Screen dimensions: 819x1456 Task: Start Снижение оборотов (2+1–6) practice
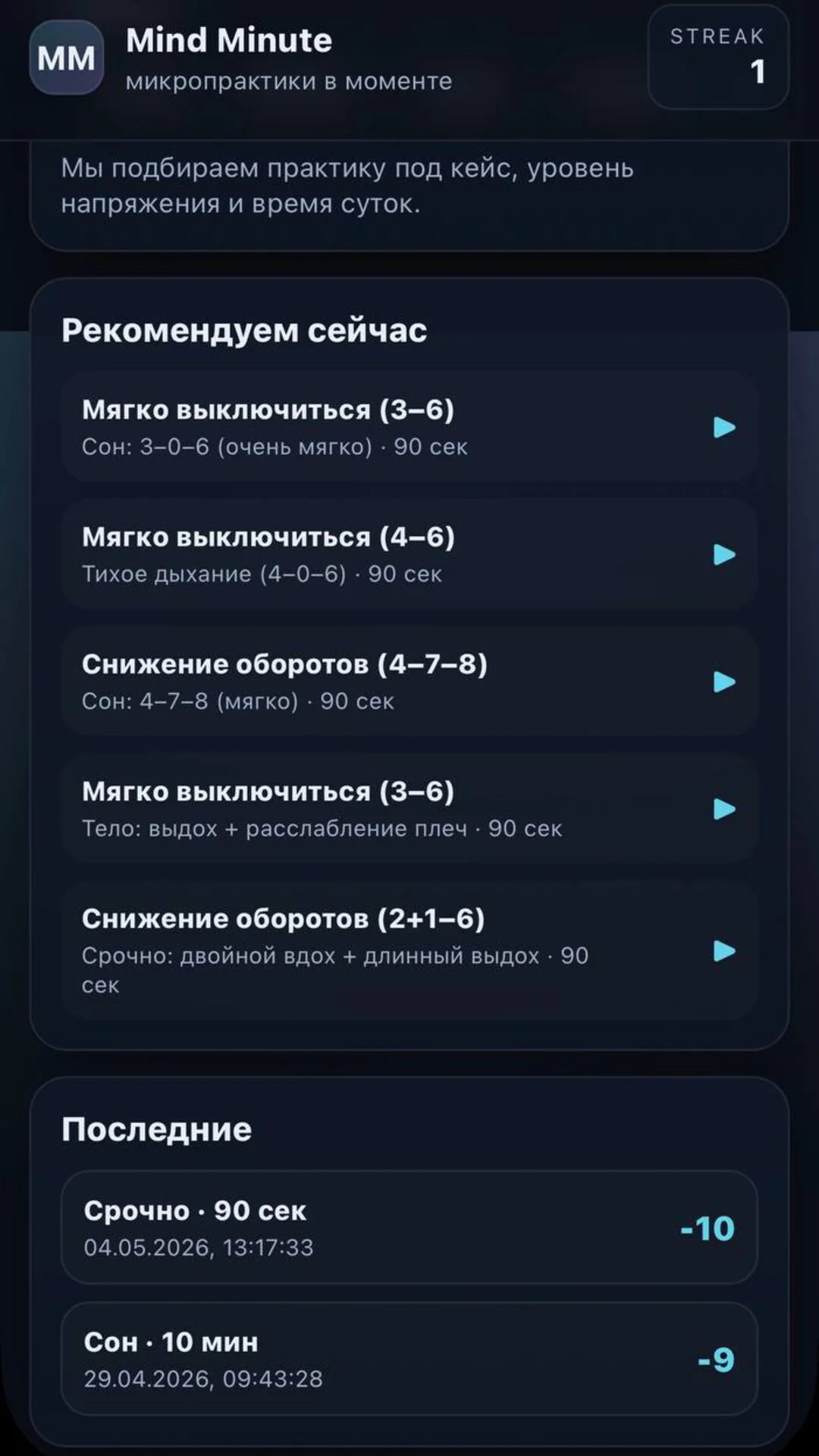409,950
